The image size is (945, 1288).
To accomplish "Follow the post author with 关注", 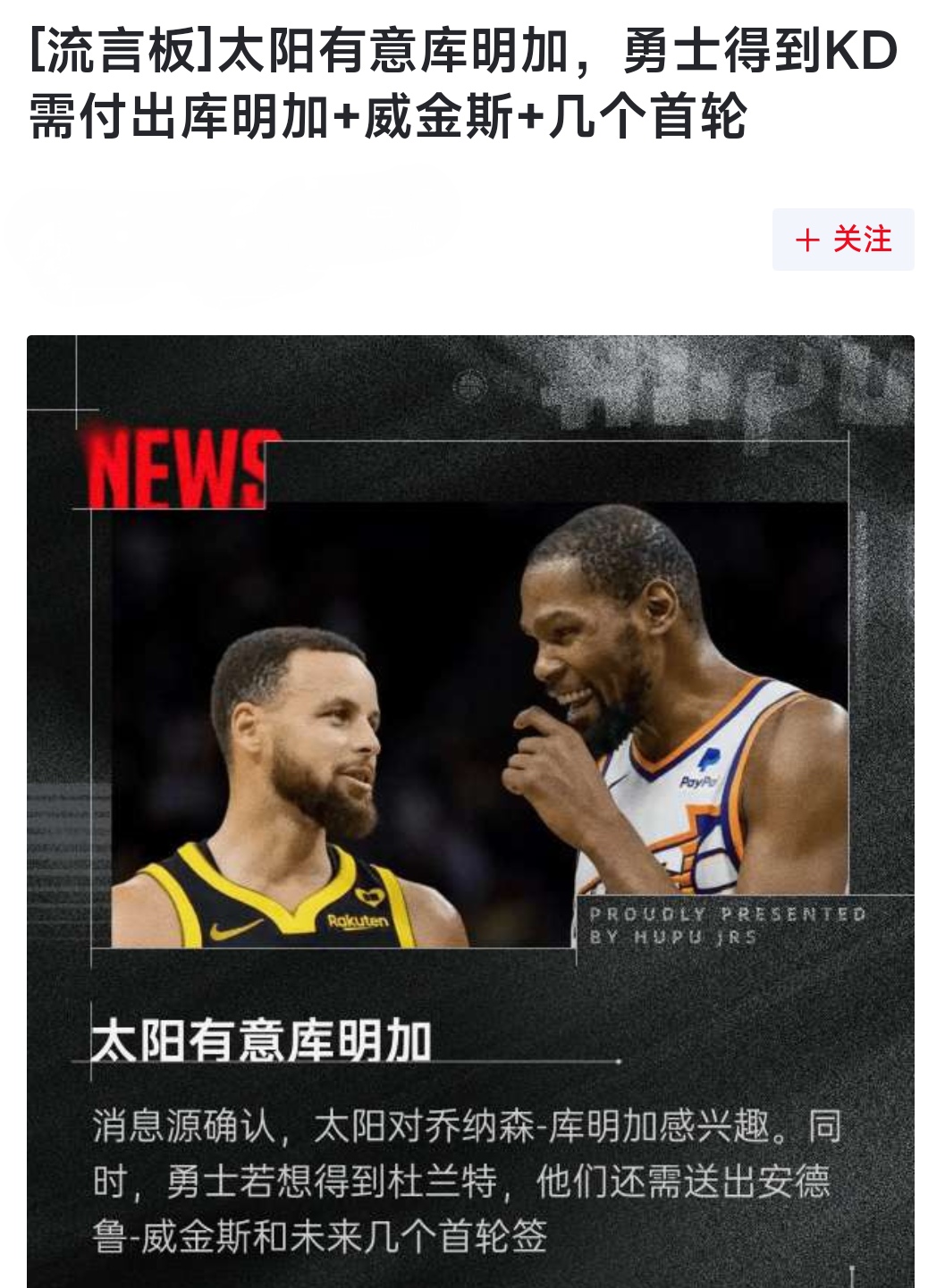I will pos(842,240).
